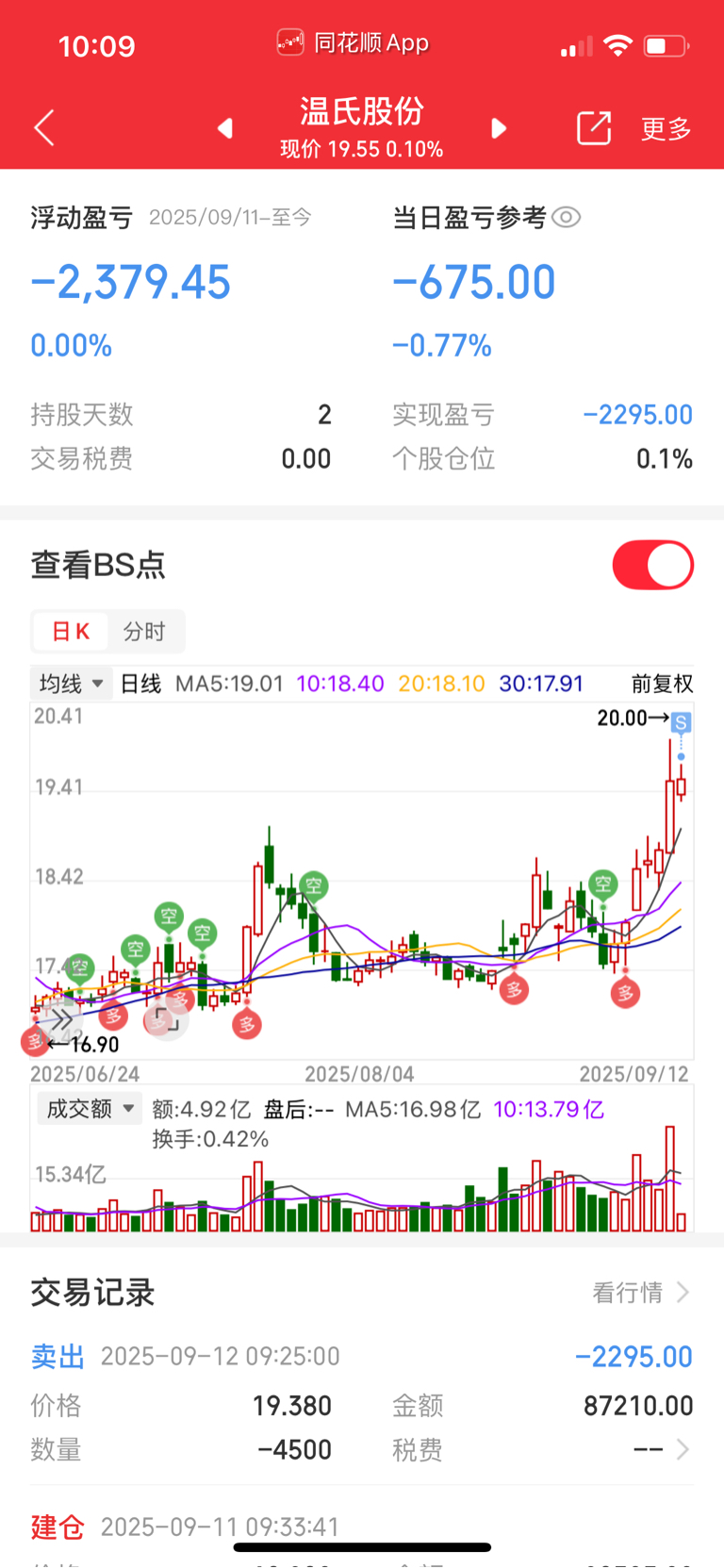The height and width of the screenshot is (1568, 724).
Task: Open the share icon in the header
Action: [594, 128]
